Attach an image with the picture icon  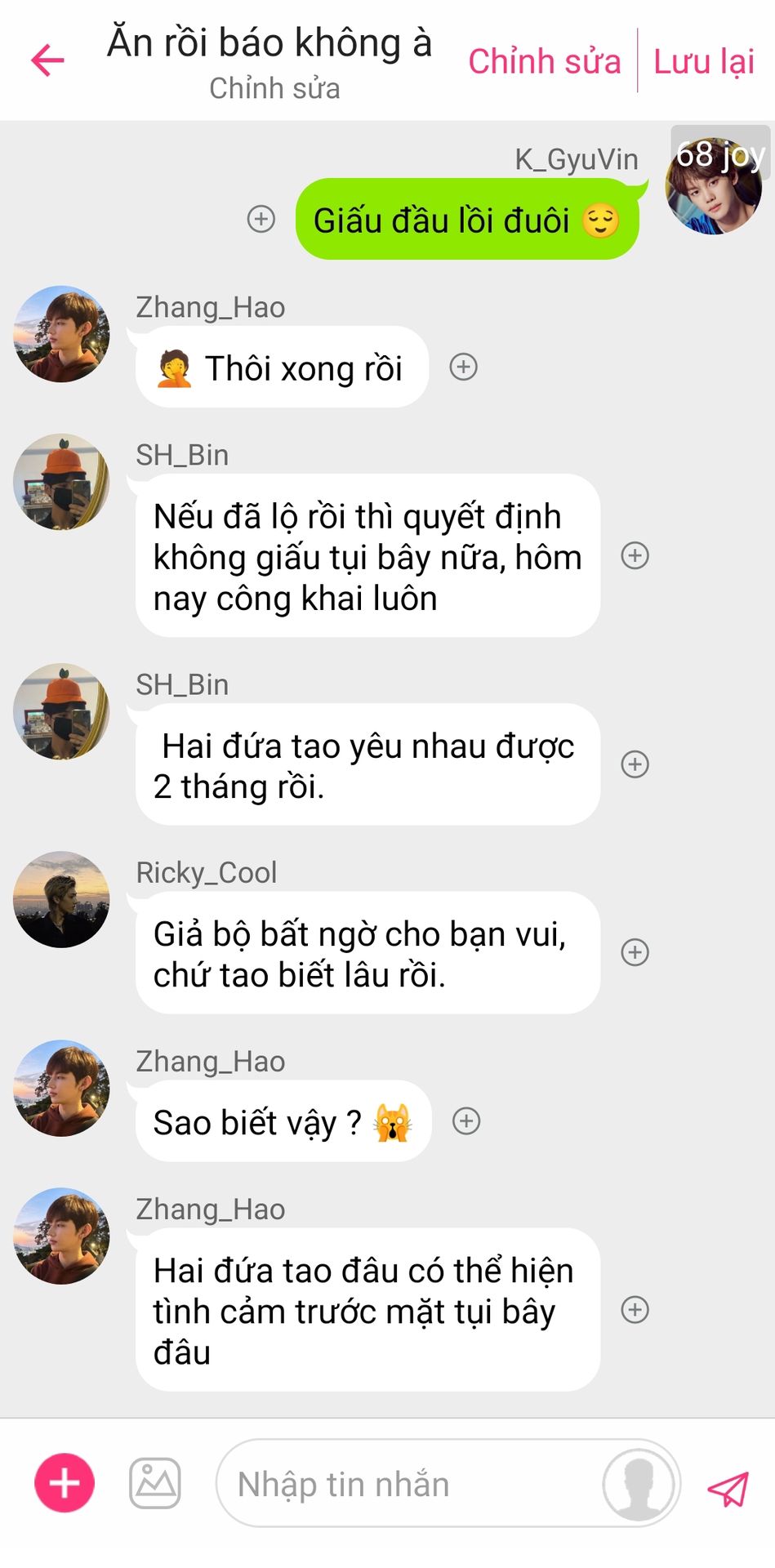click(155, 1483)
